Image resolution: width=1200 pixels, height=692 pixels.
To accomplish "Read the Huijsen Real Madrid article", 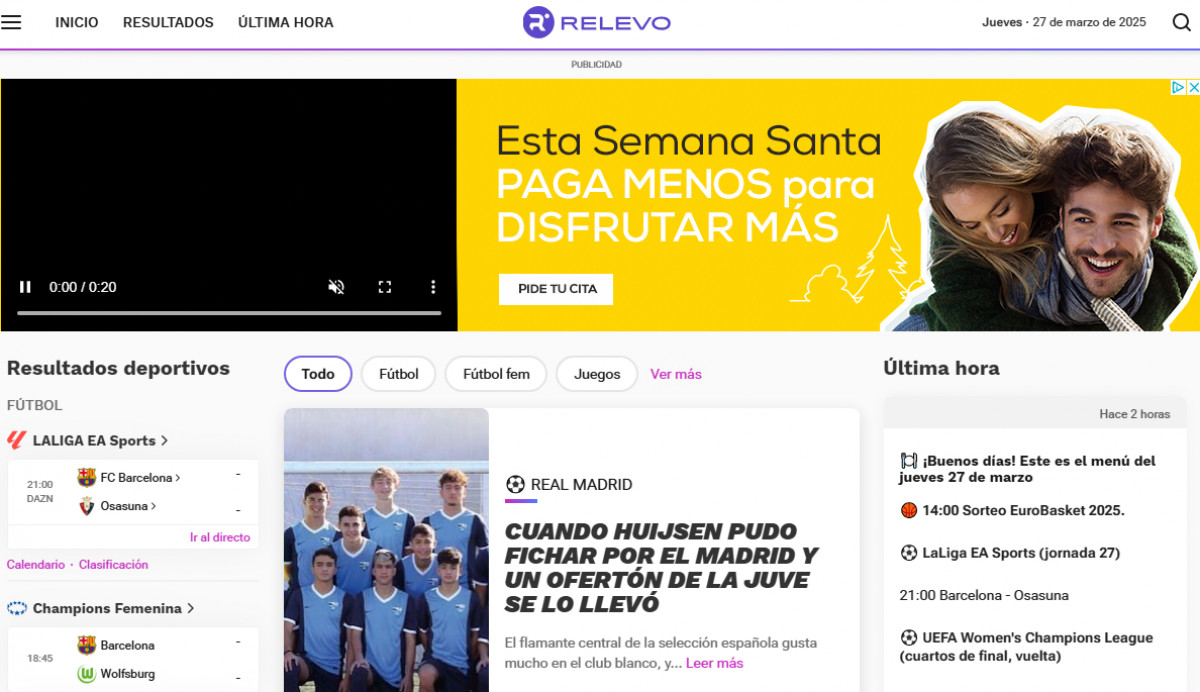I will (x=661, y=567).
